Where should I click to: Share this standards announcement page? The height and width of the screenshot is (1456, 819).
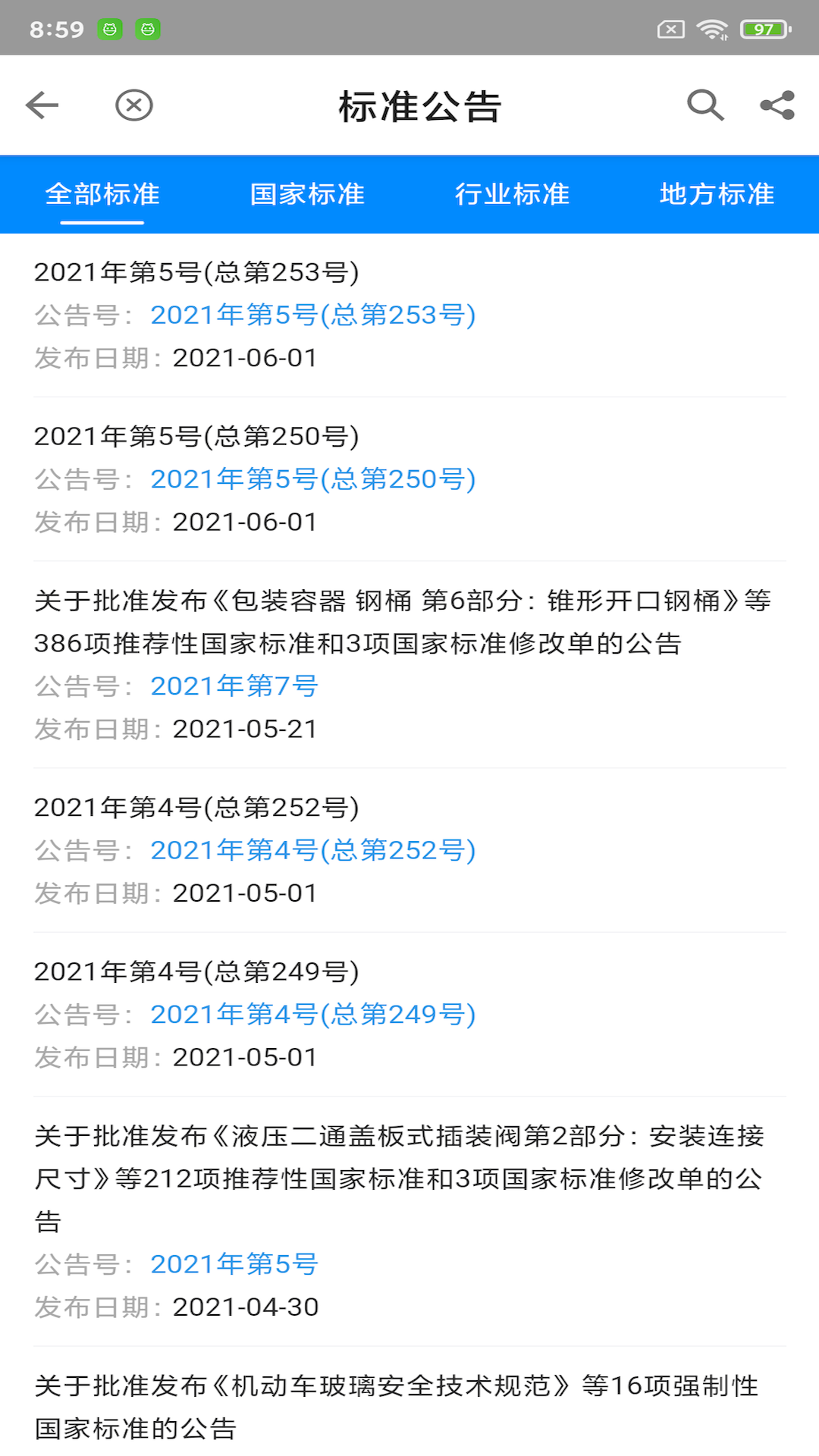click(777, 105)
